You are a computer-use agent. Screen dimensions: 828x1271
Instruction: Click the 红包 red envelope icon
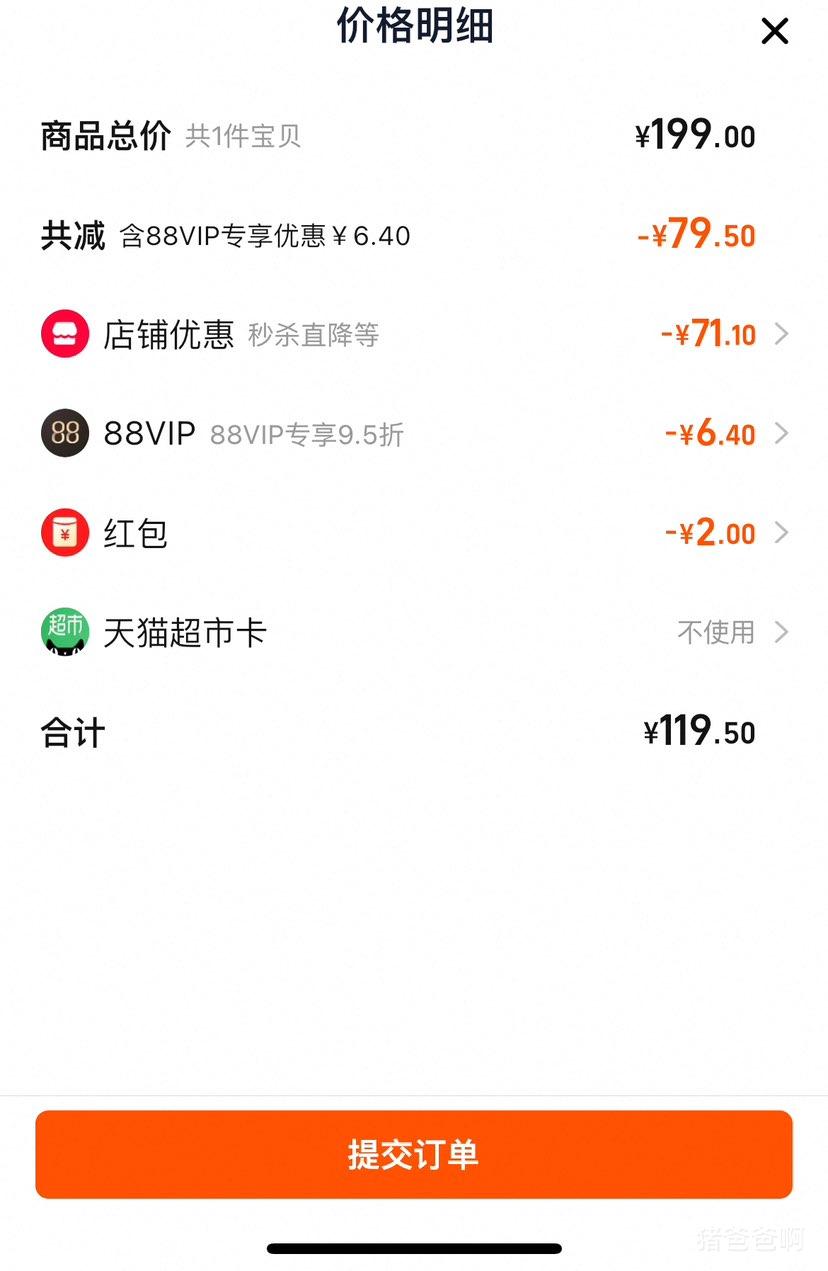point(63,532)
